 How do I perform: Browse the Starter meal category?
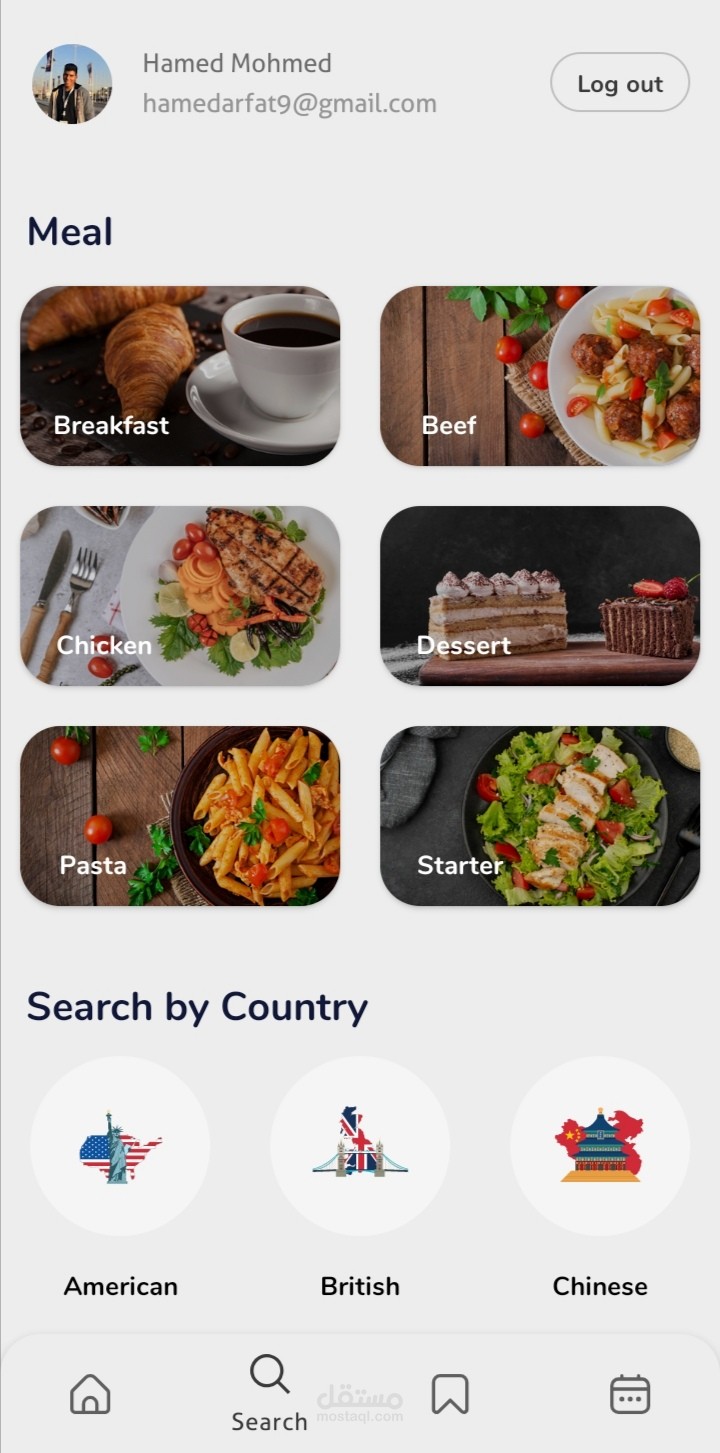540,816
